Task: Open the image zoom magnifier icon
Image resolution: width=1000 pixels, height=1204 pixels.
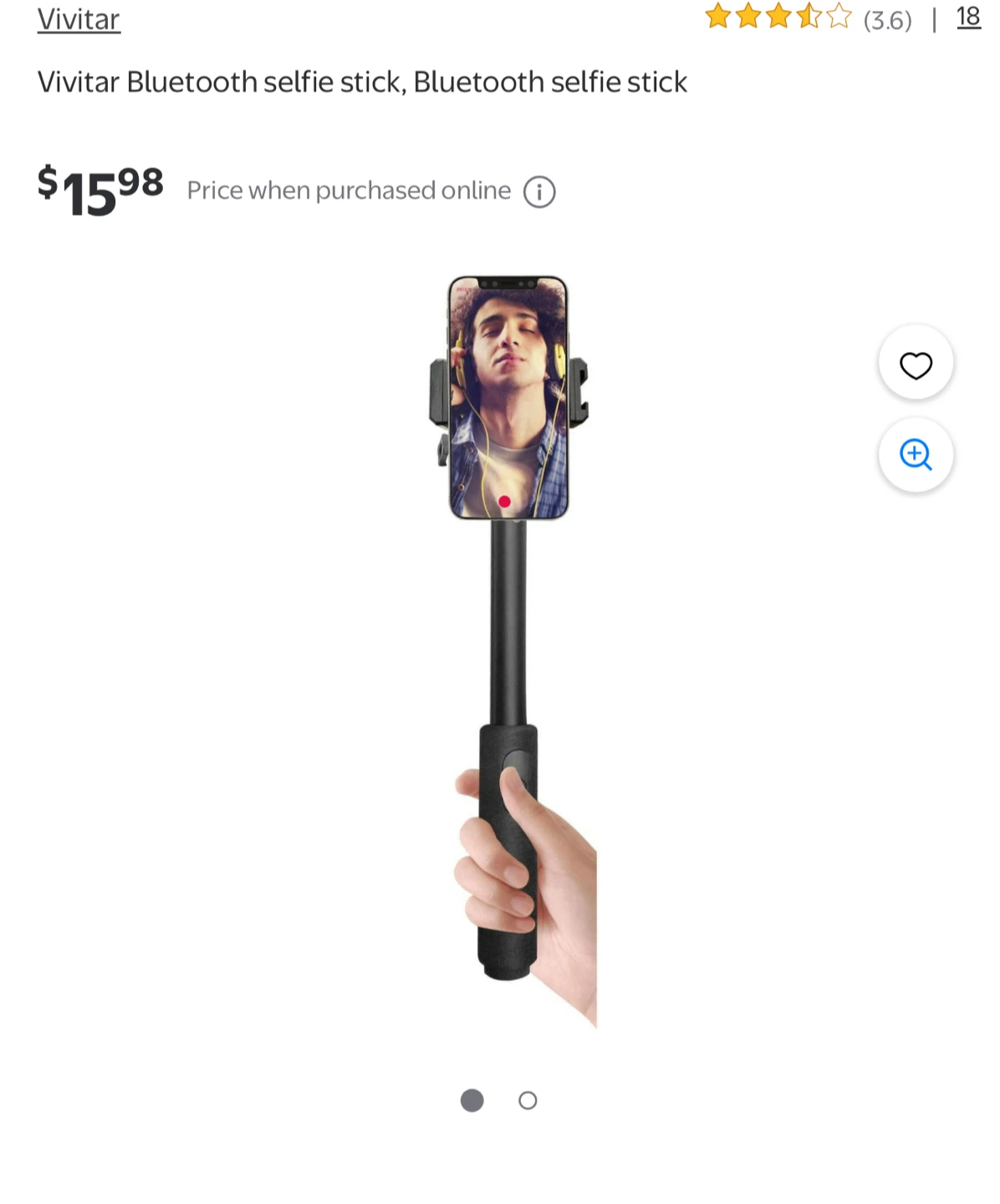Action: click(x=915, y=456)
